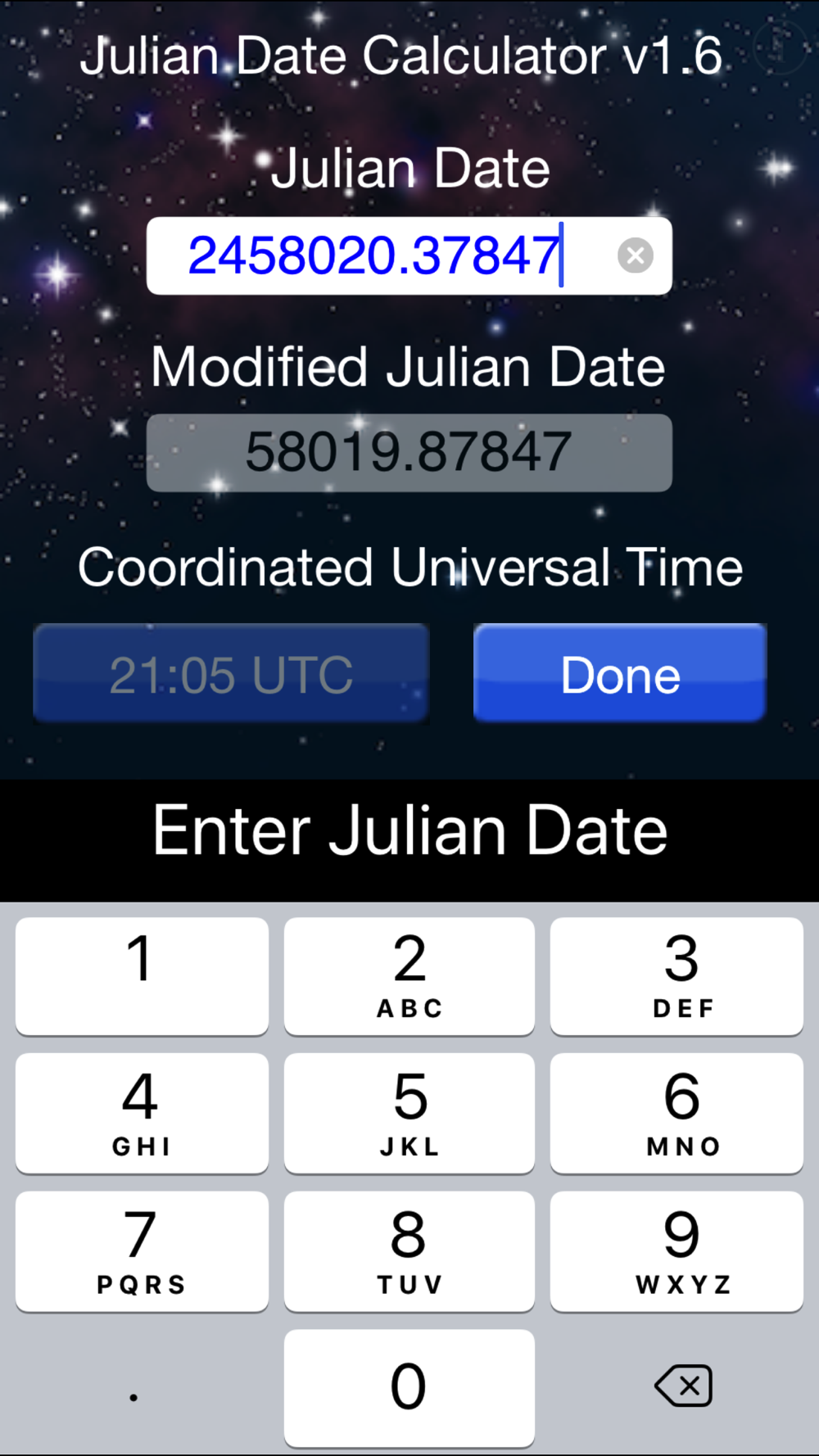Select the 21:05 UTC time field
The height and width of the screenshot is (1456, 819).
tap(230, 673)
